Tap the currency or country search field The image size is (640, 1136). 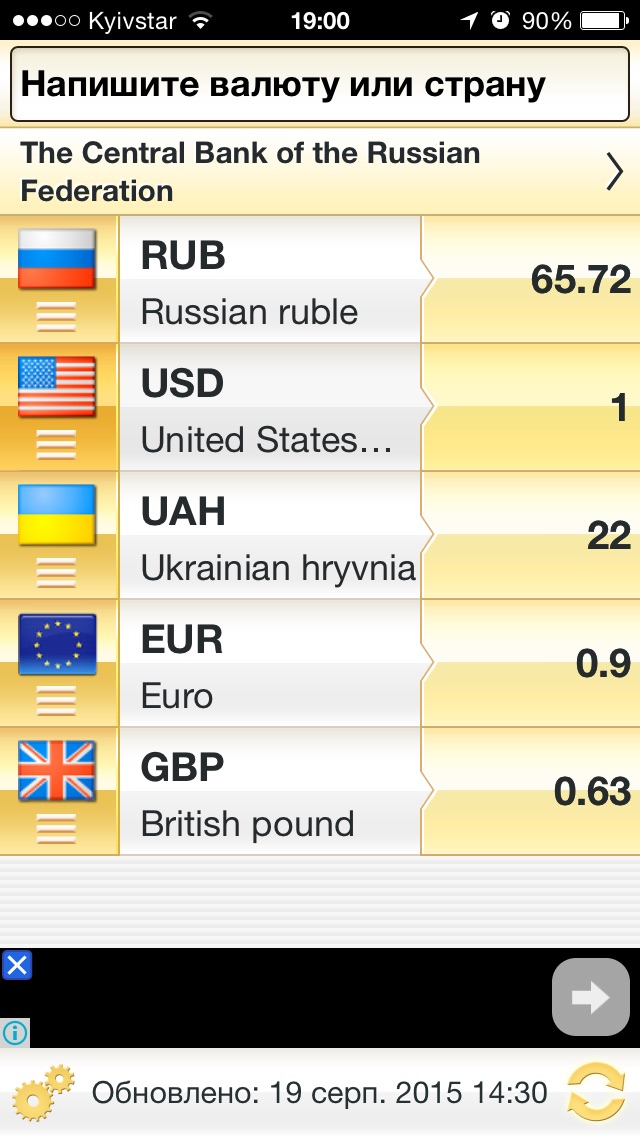coord(320,84)
